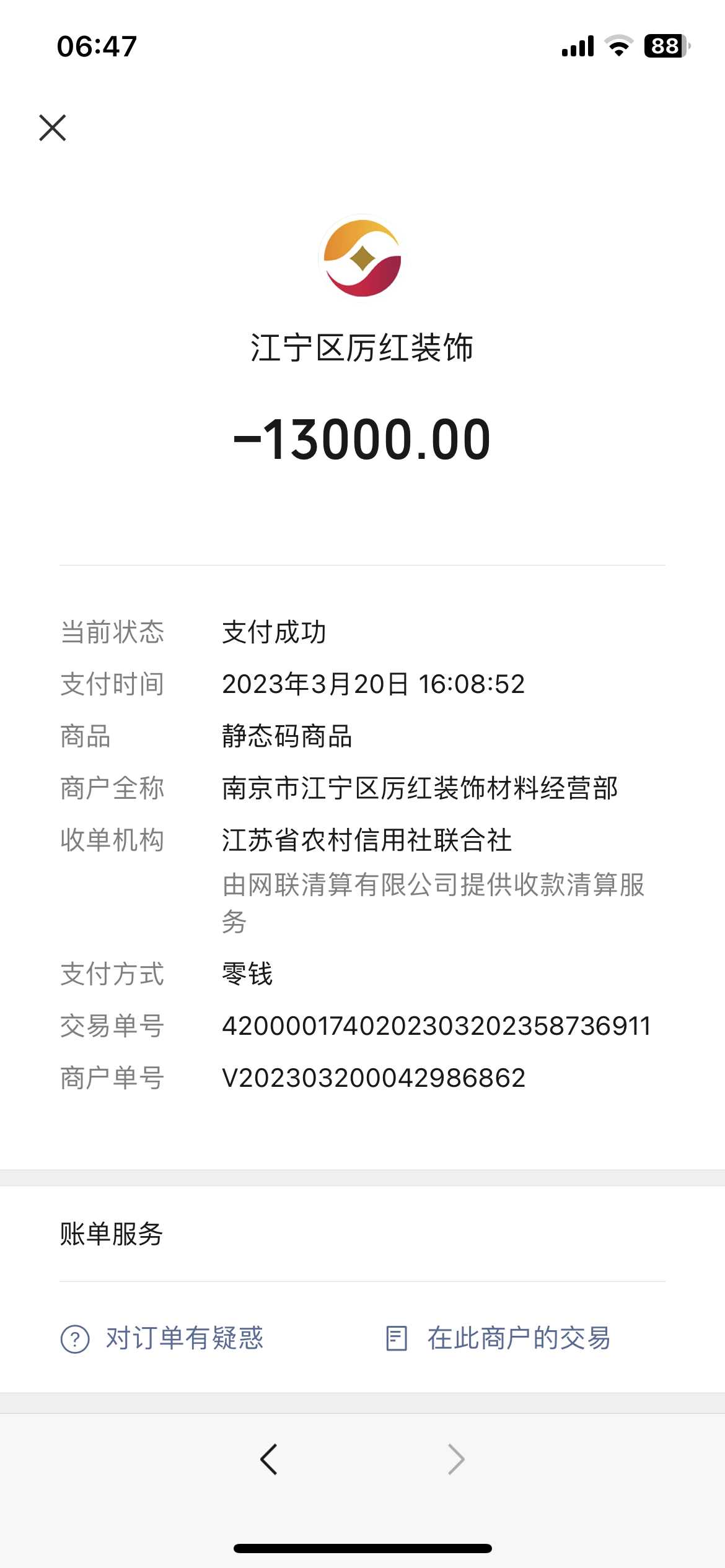Go back with the bottom left arrow
This screenshot has height=1568, width=725.
(269, 1460)
